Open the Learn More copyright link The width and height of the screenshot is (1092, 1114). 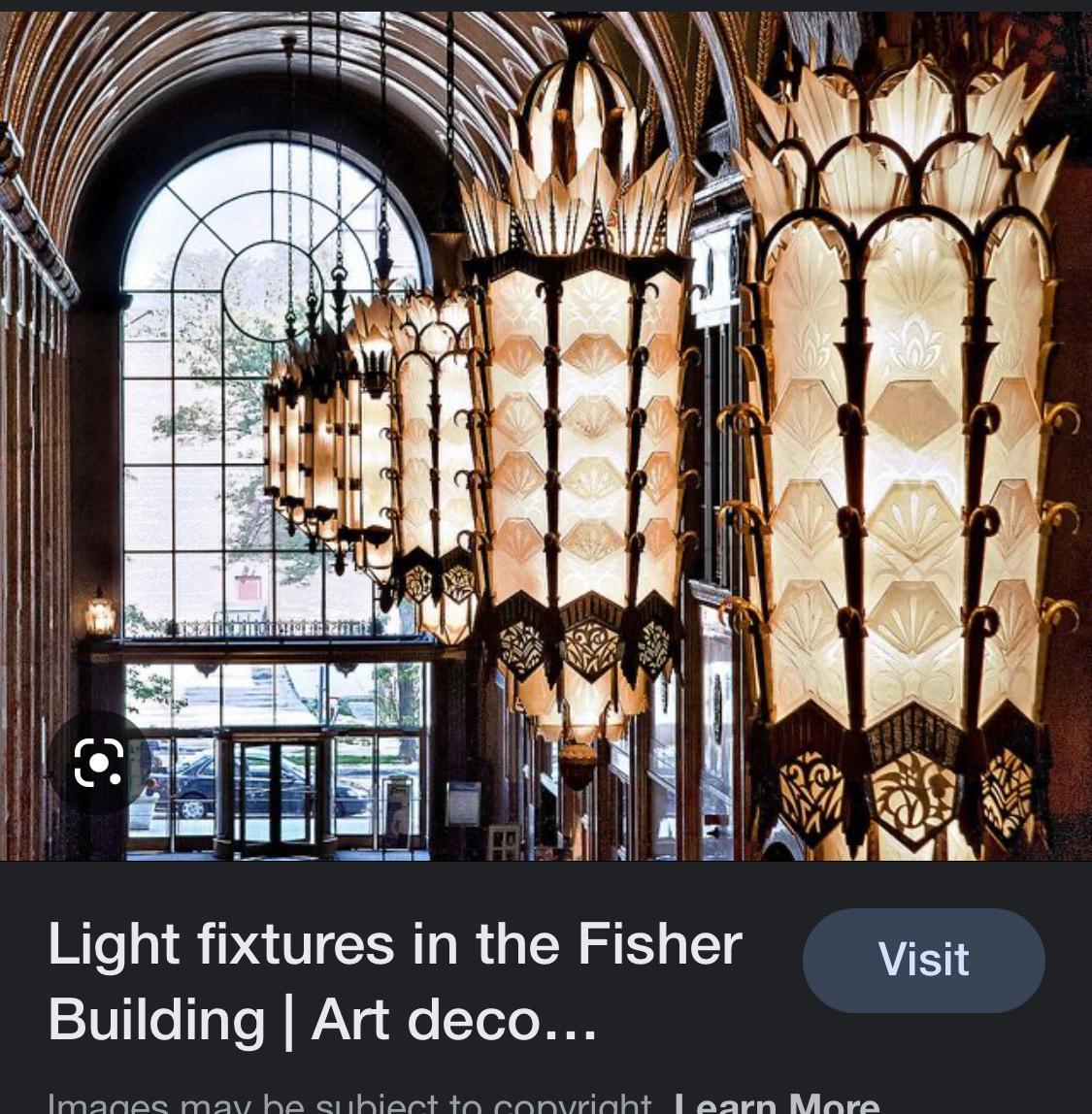point(777,1102)
